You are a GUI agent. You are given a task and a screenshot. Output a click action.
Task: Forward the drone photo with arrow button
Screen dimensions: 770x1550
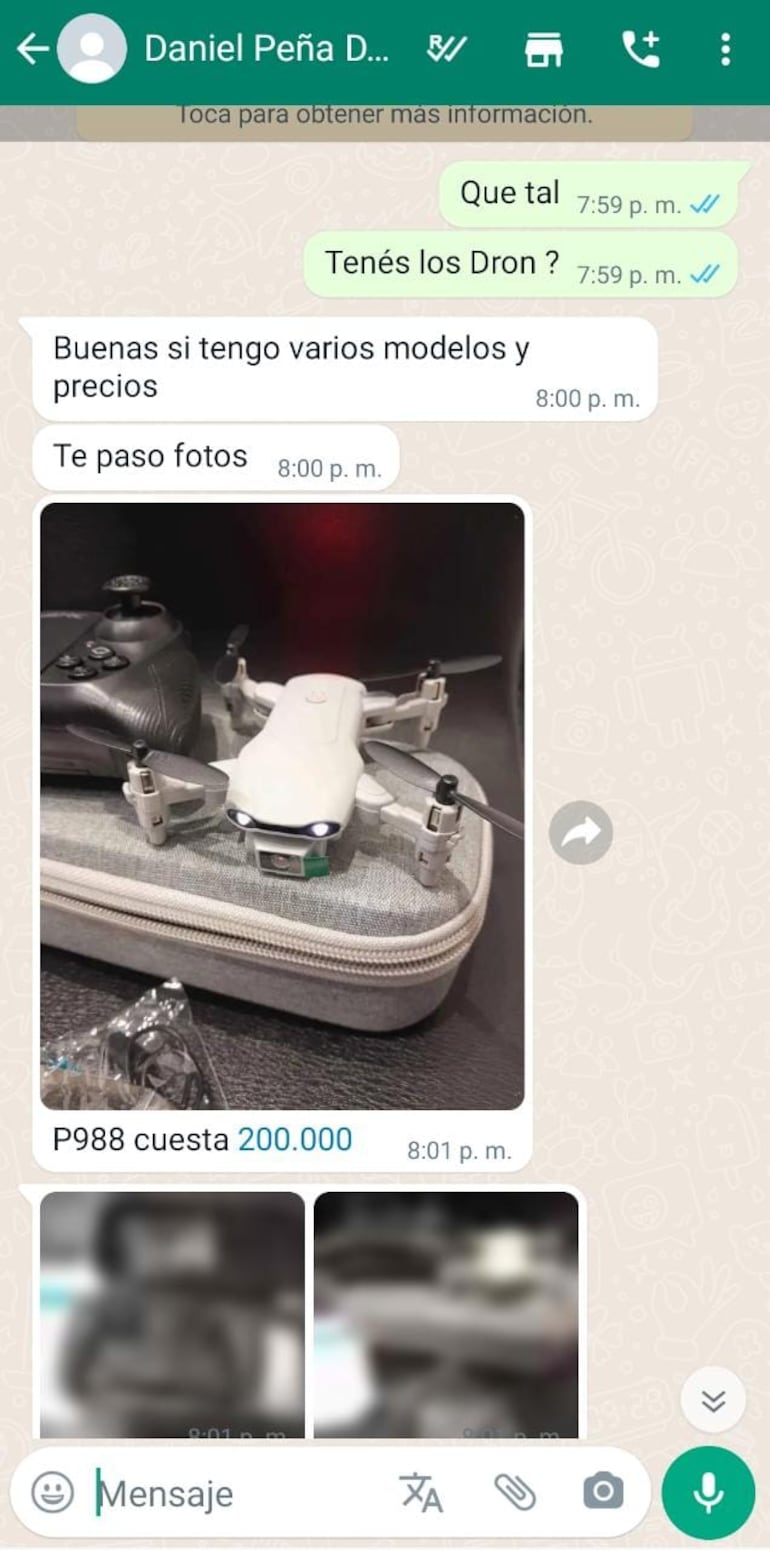point(581,832)
